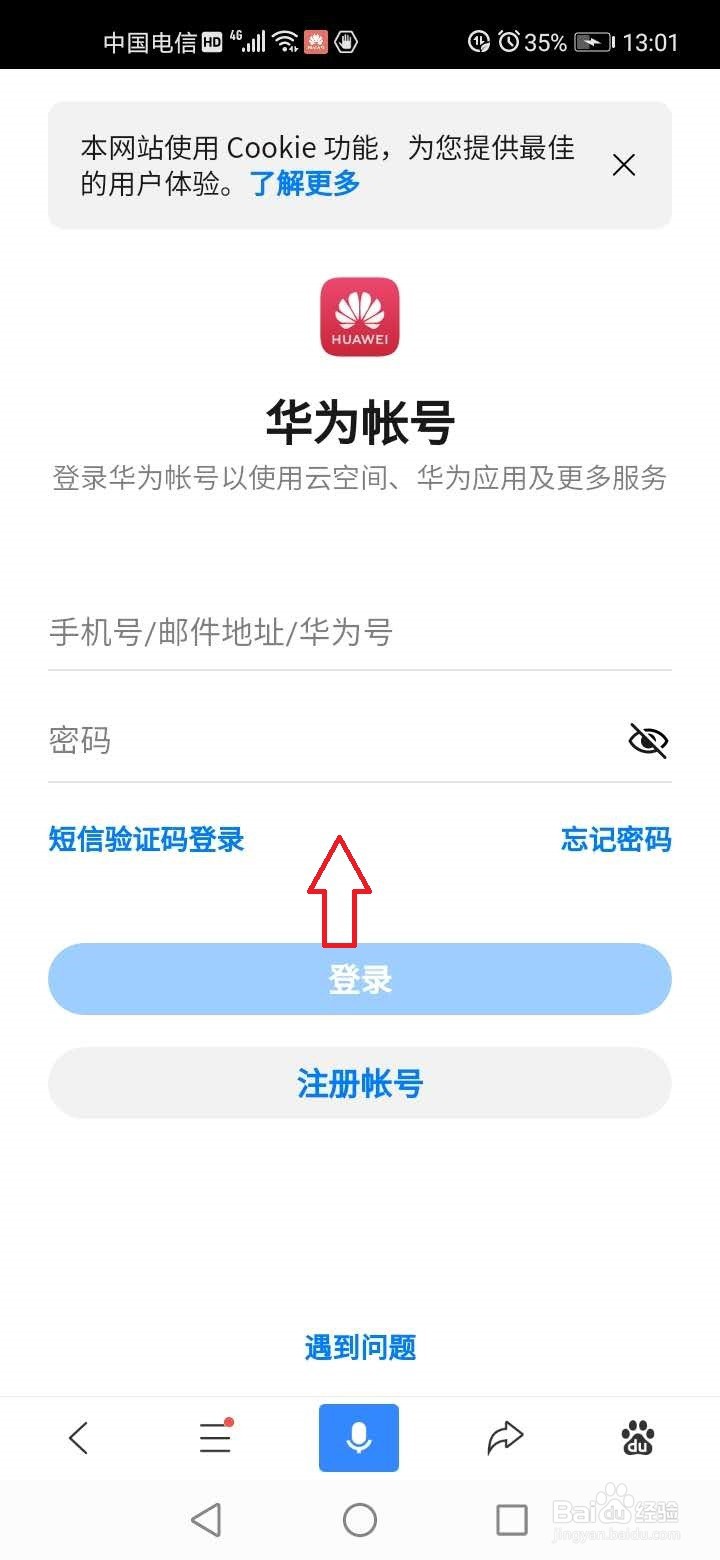Tap the battery status indicator
The height and width of the screenshot is (1560, 720).
[x=590, y=42]
